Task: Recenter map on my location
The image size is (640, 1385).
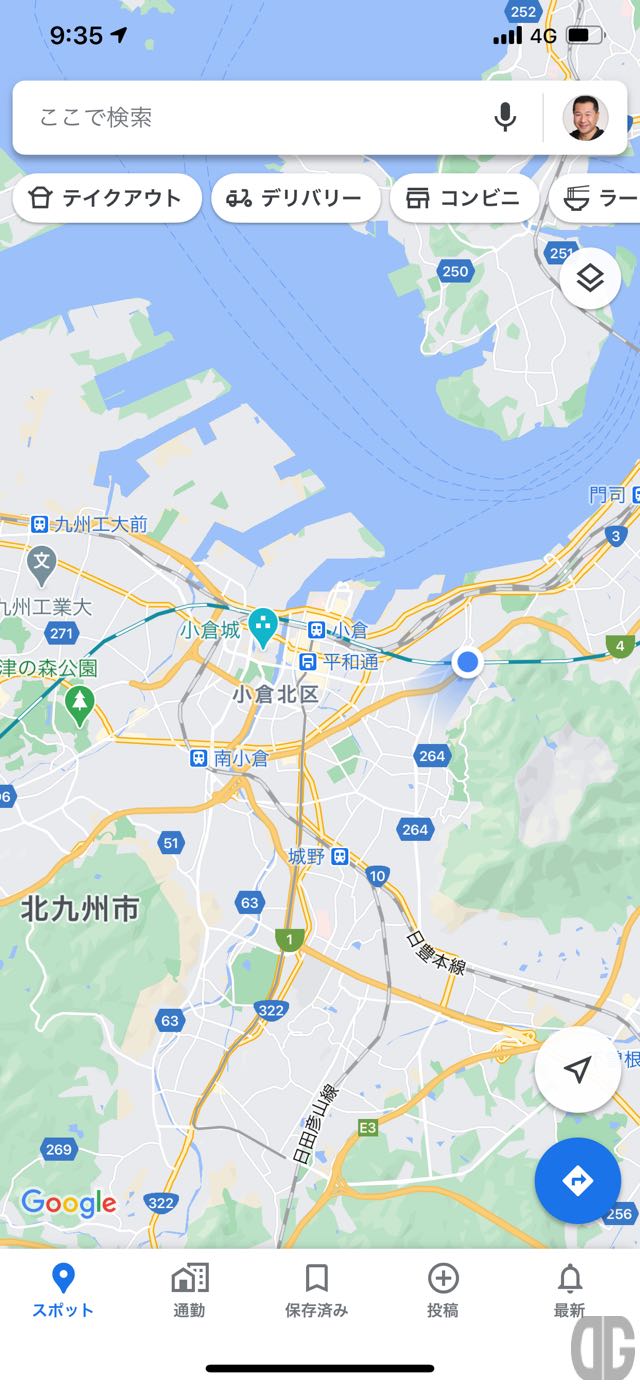Action: 577,1070
